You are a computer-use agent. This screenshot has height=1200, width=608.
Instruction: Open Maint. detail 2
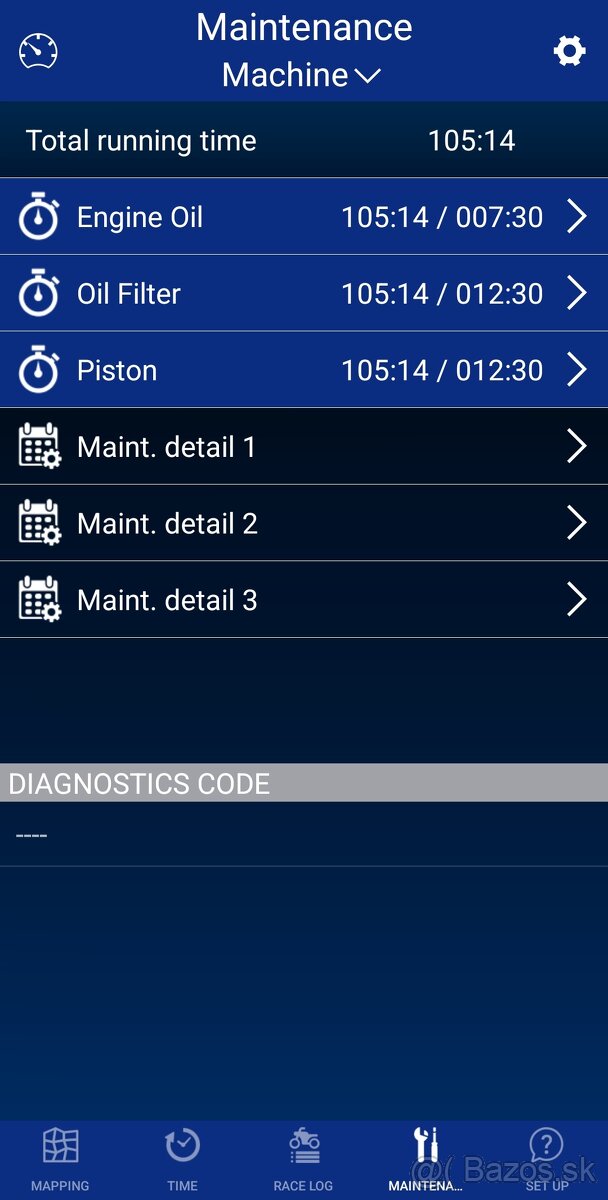click(304, 523)
